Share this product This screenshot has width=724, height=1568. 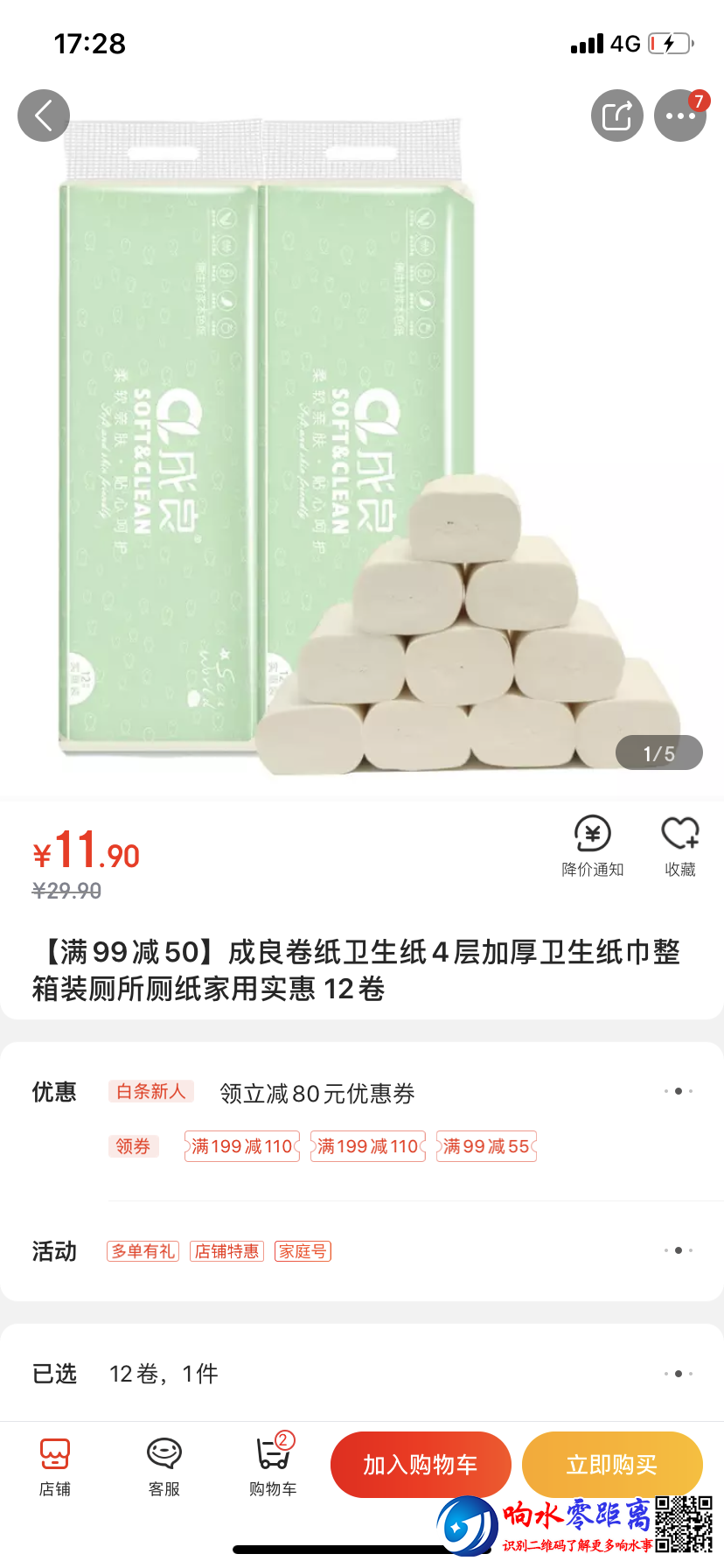click(x=616, y=115)
